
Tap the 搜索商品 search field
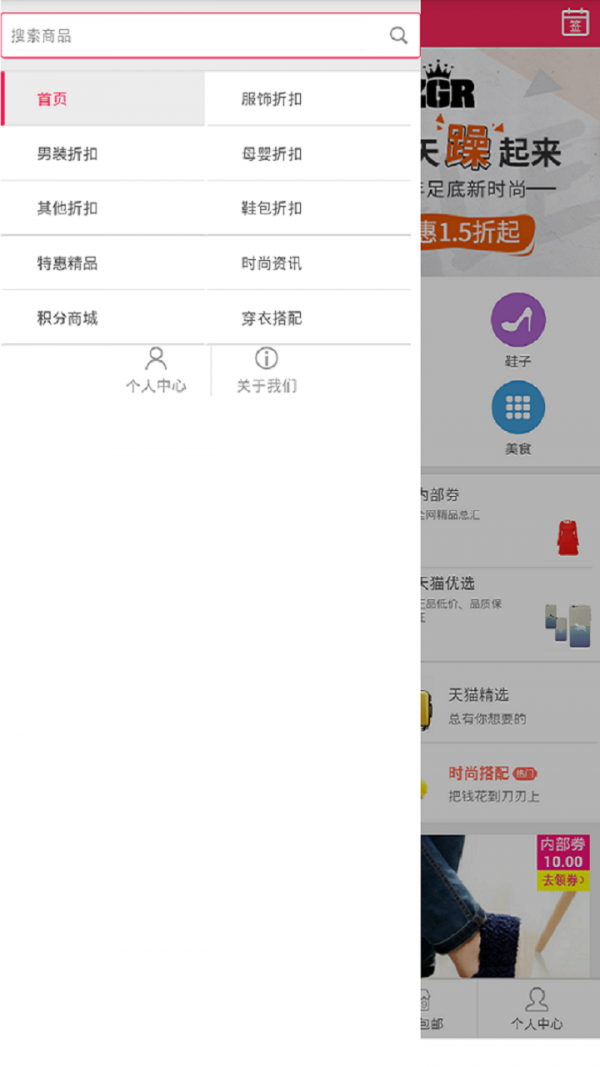[x=190, y=36]
